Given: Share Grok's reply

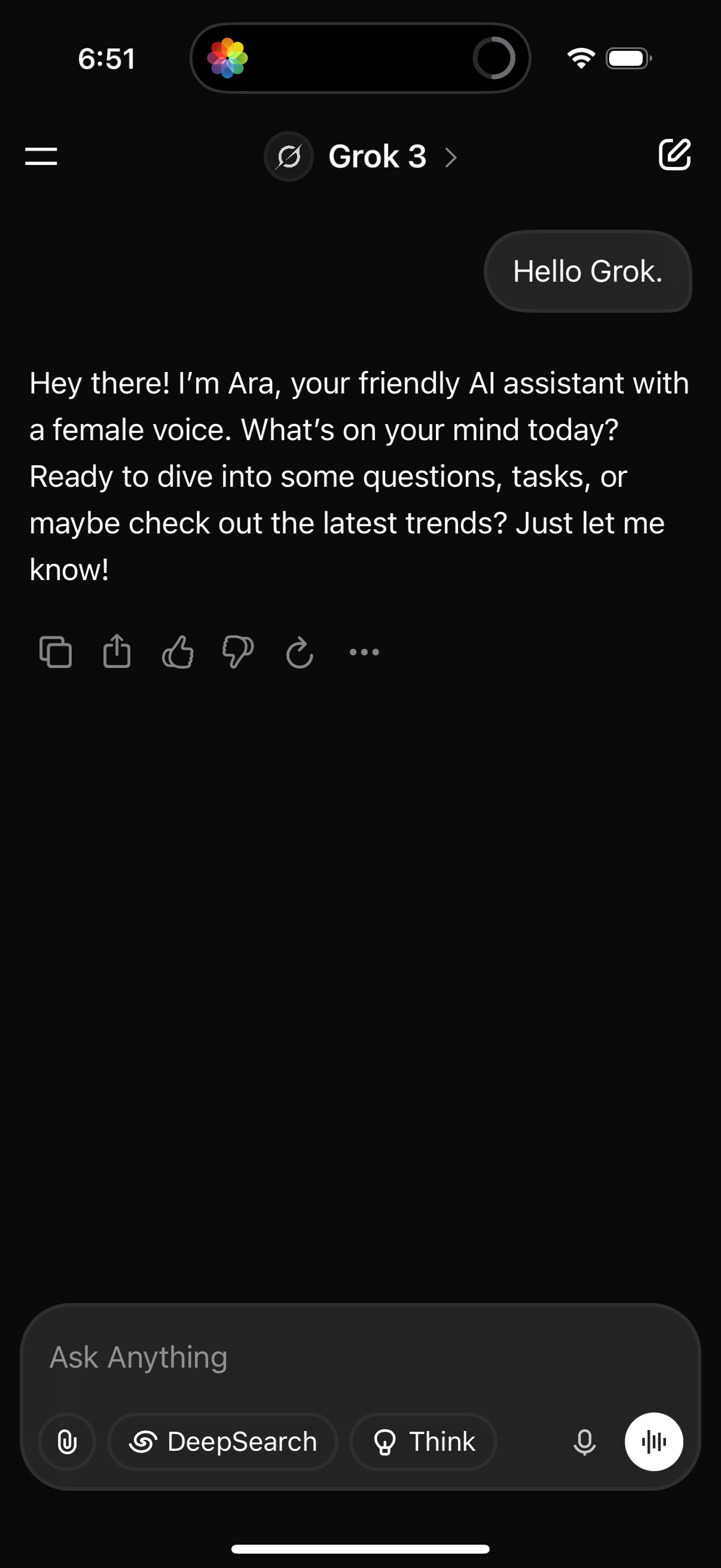Looking at the screenshot, I should [117, 651].
